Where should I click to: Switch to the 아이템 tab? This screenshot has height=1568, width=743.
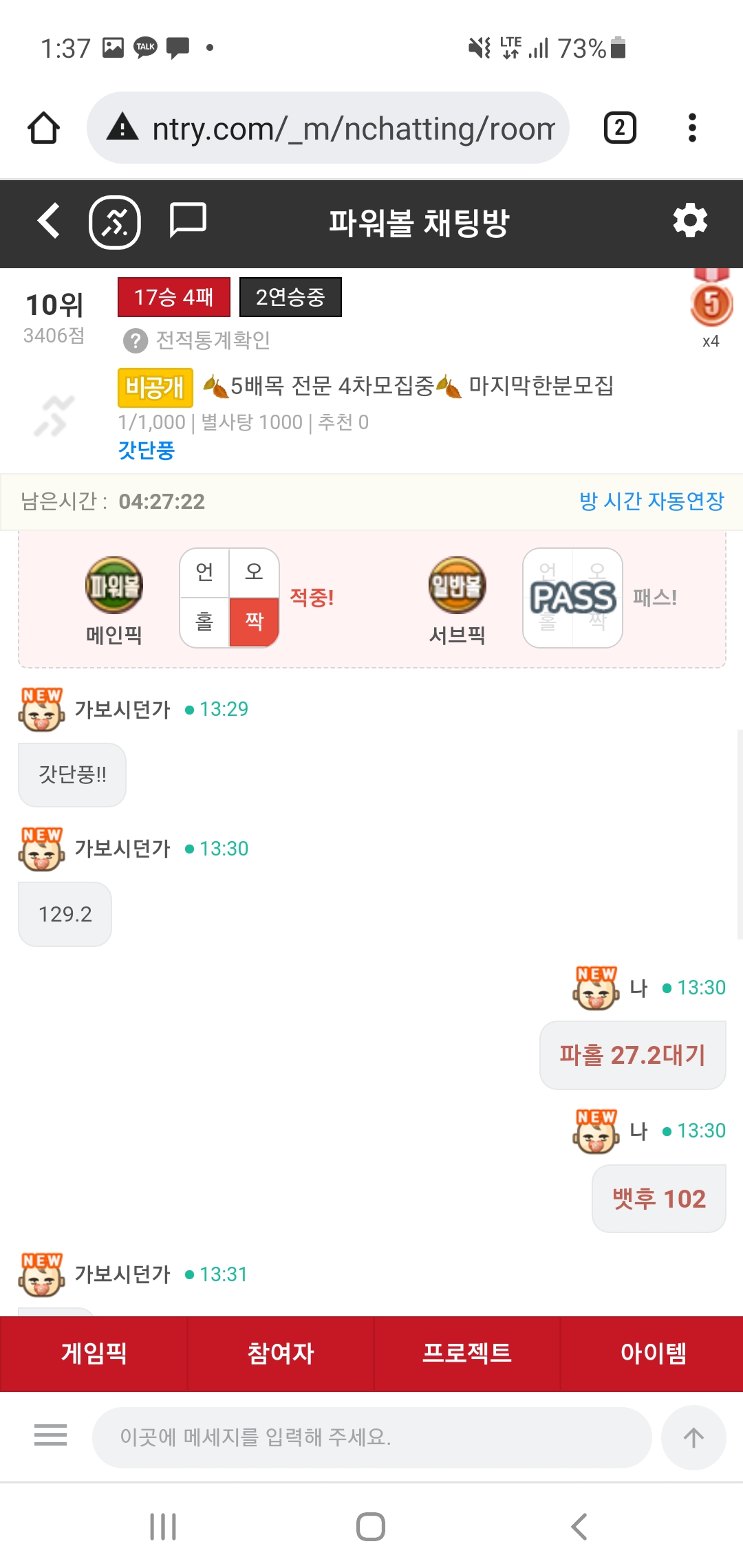point(653,1353)
